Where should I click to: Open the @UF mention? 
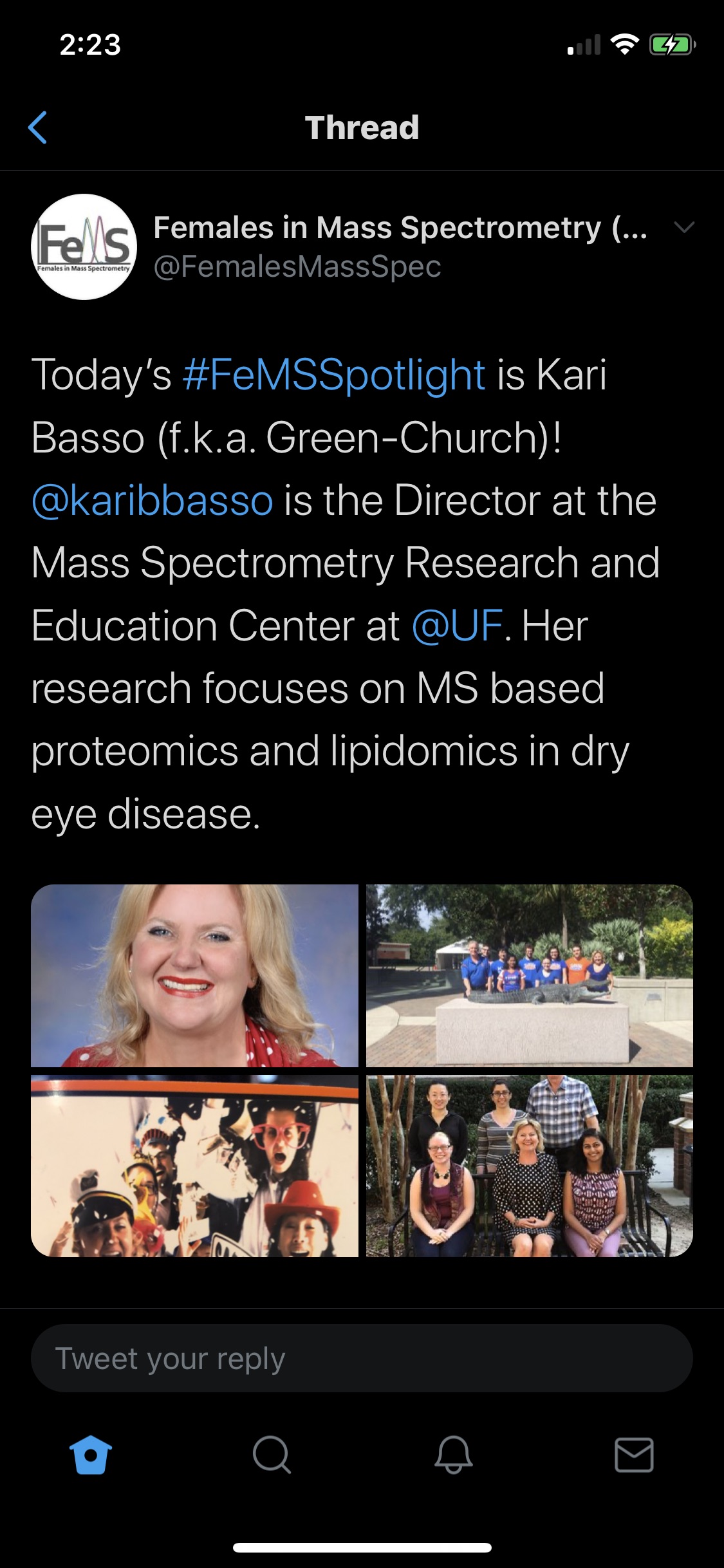(x=457, y=626)
